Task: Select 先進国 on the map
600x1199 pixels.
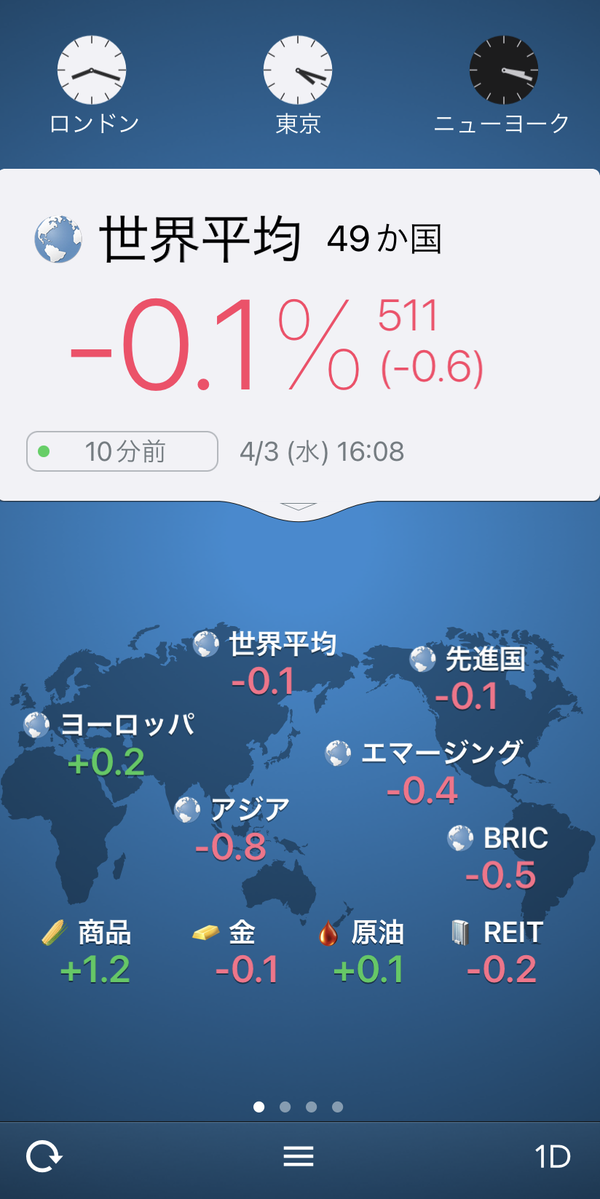Action: [468, 677]
